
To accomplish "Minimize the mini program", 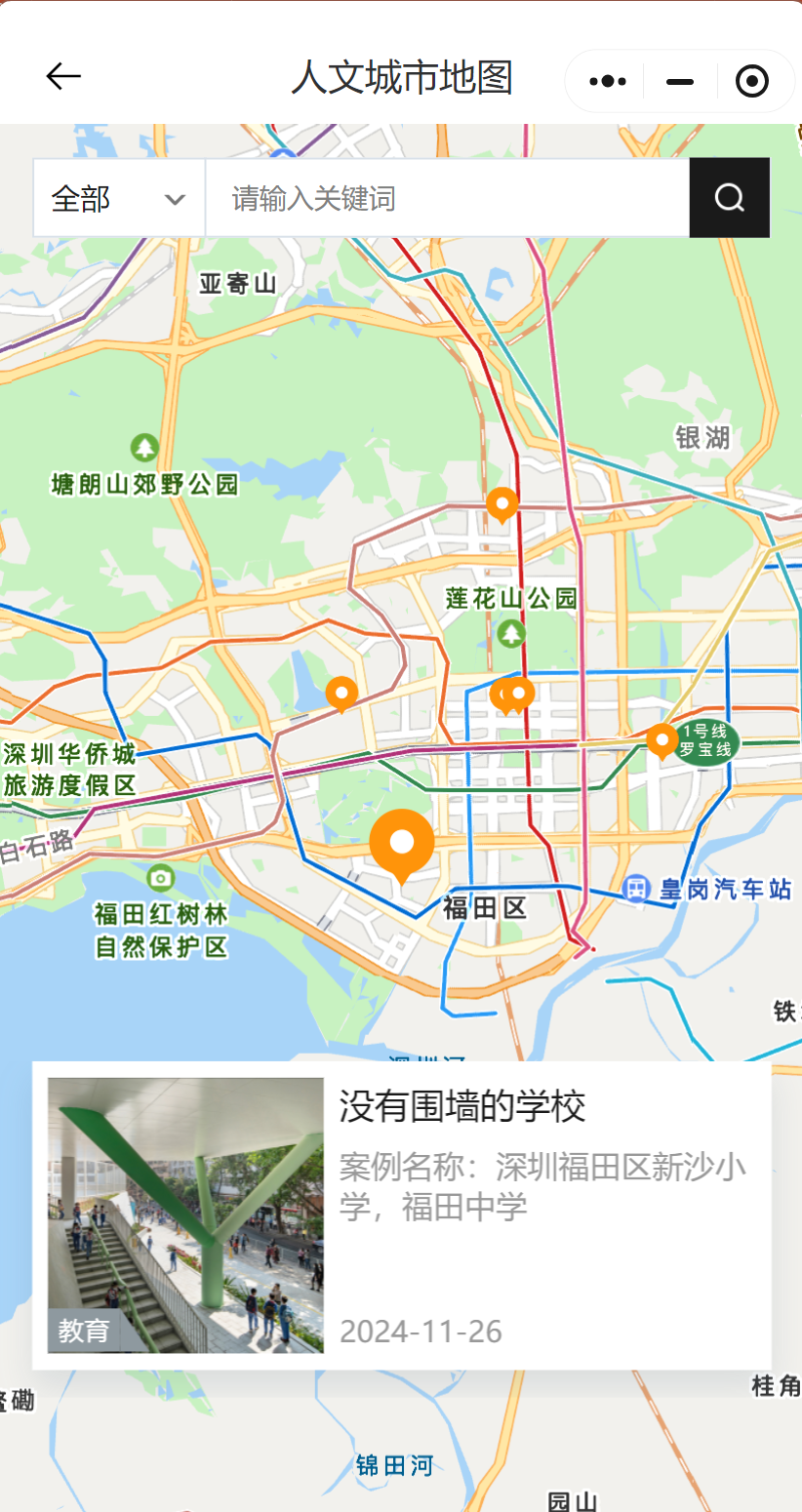I will [x=680, y=82].
